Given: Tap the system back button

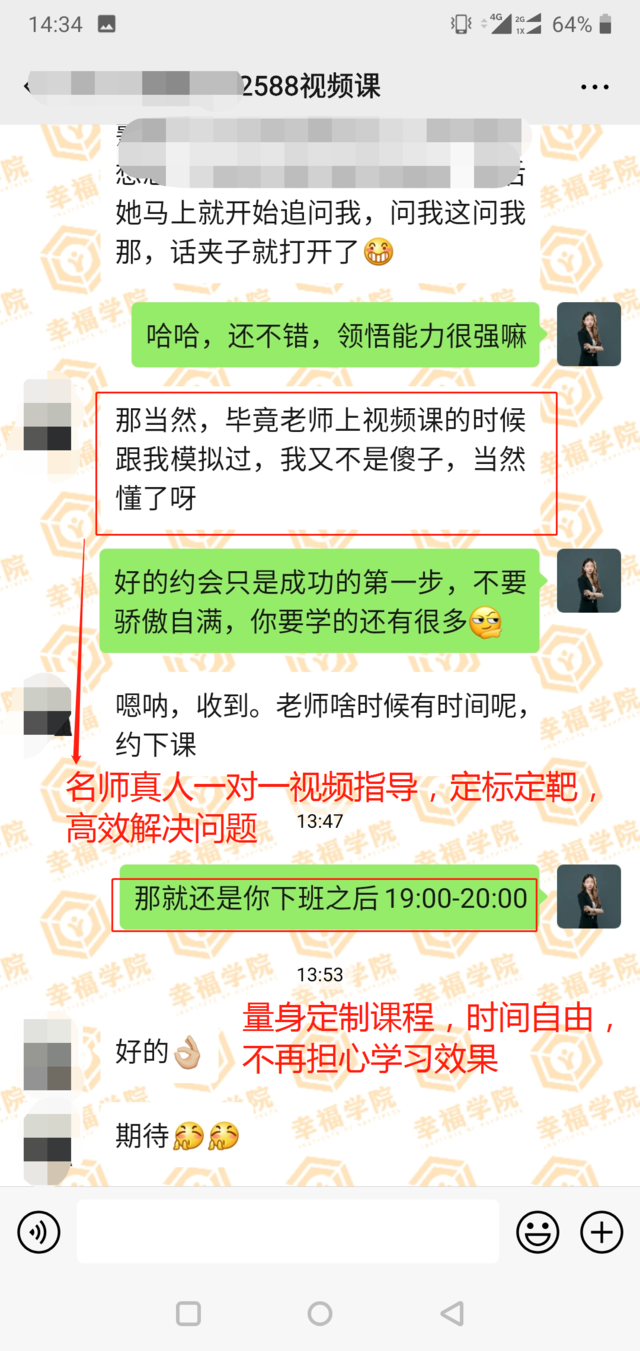Looking at the screenshot, I should coord(452,1313).
